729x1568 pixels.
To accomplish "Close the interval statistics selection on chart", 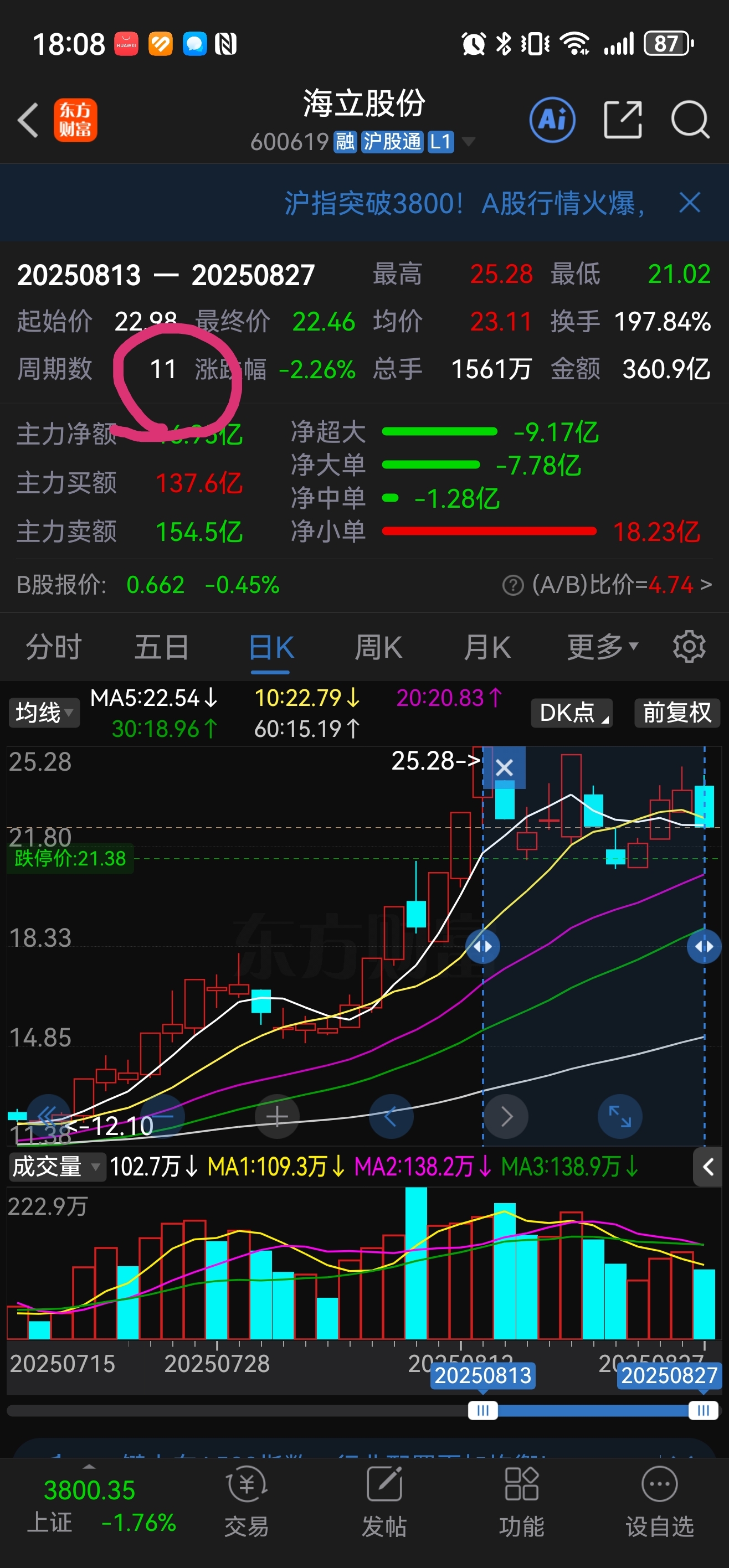I will click(504, 767).
